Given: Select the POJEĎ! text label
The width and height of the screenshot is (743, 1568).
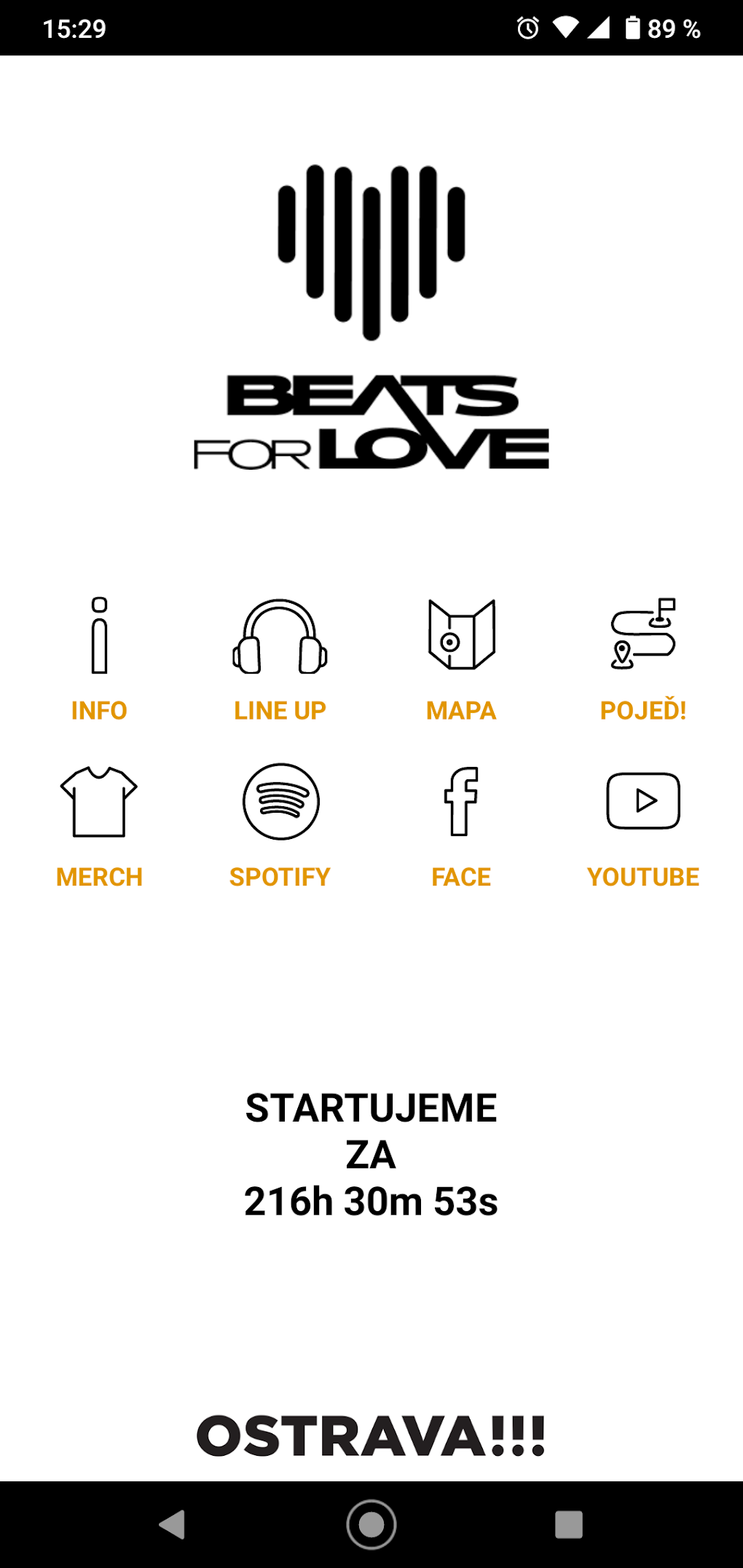Looking at the screenshot, I should coord(642,709).
